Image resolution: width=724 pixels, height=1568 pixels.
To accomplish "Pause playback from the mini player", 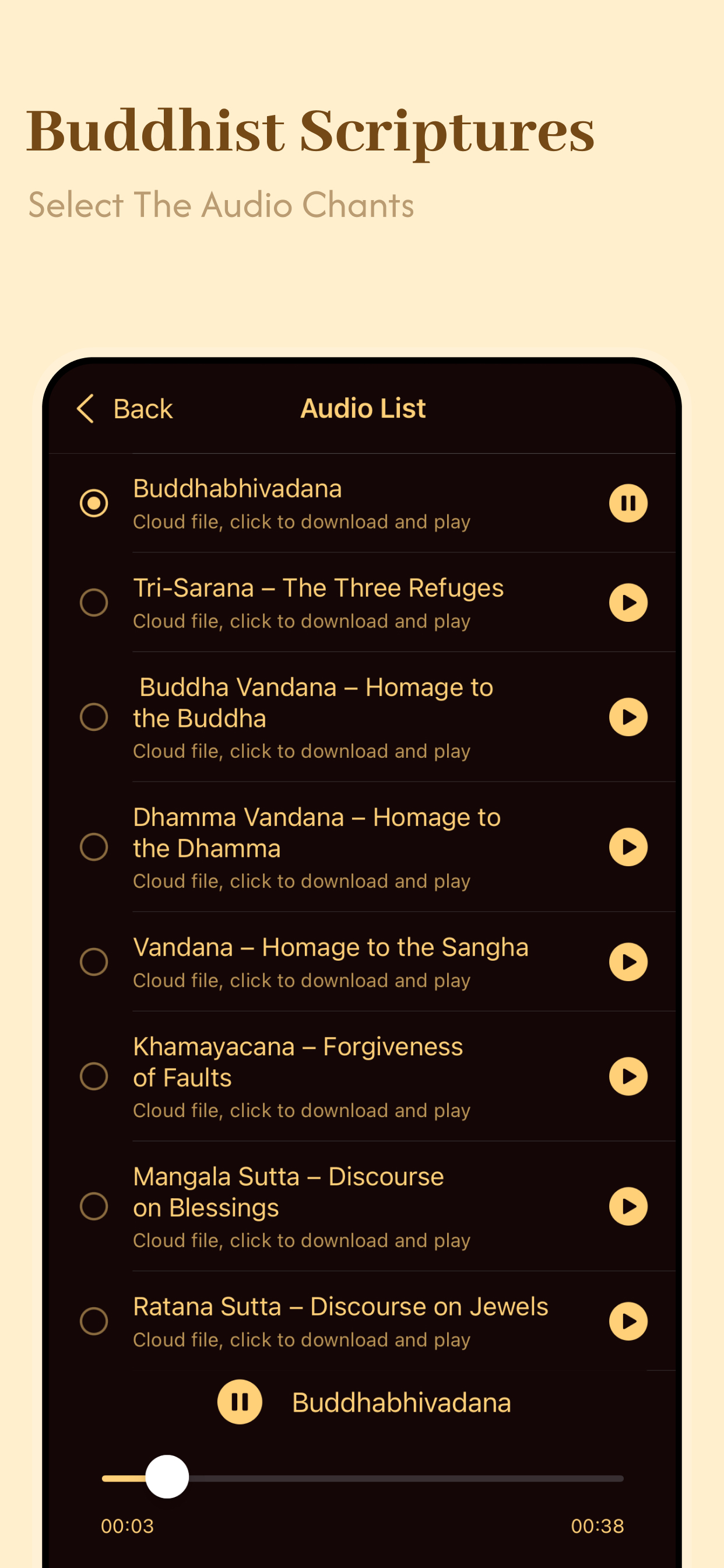I will [x=240, y=1402].
